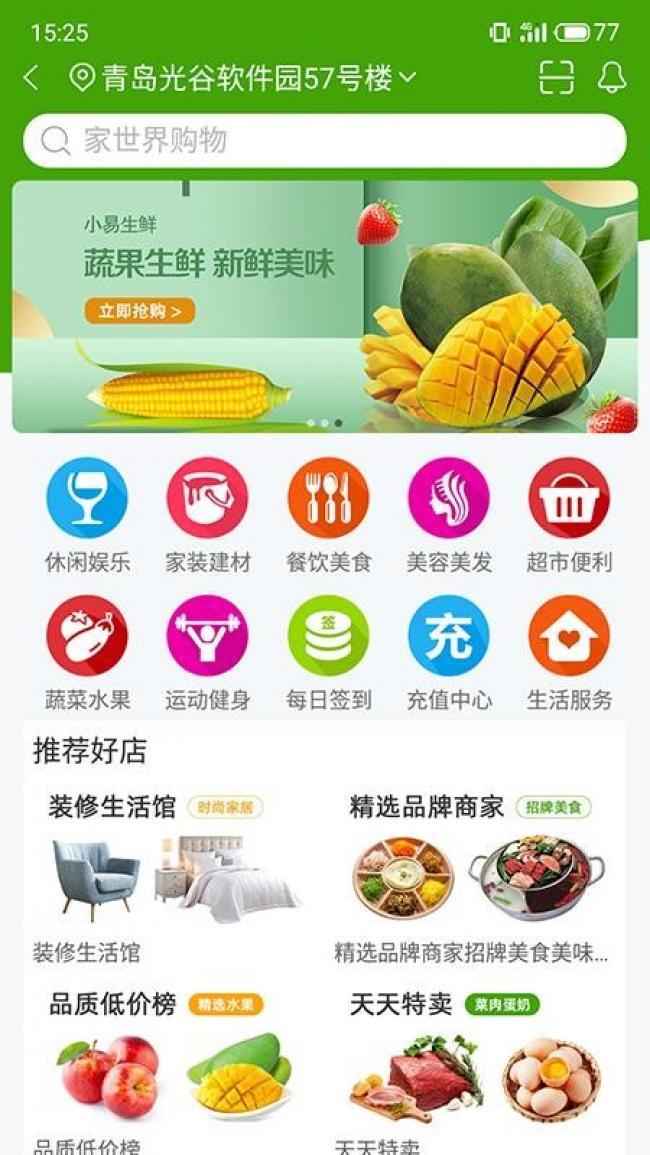Screen dimensions: 650x1155
Task: Open the location dropdown 青岛光谷软件园57号楼
Action: tap(244, 77)
